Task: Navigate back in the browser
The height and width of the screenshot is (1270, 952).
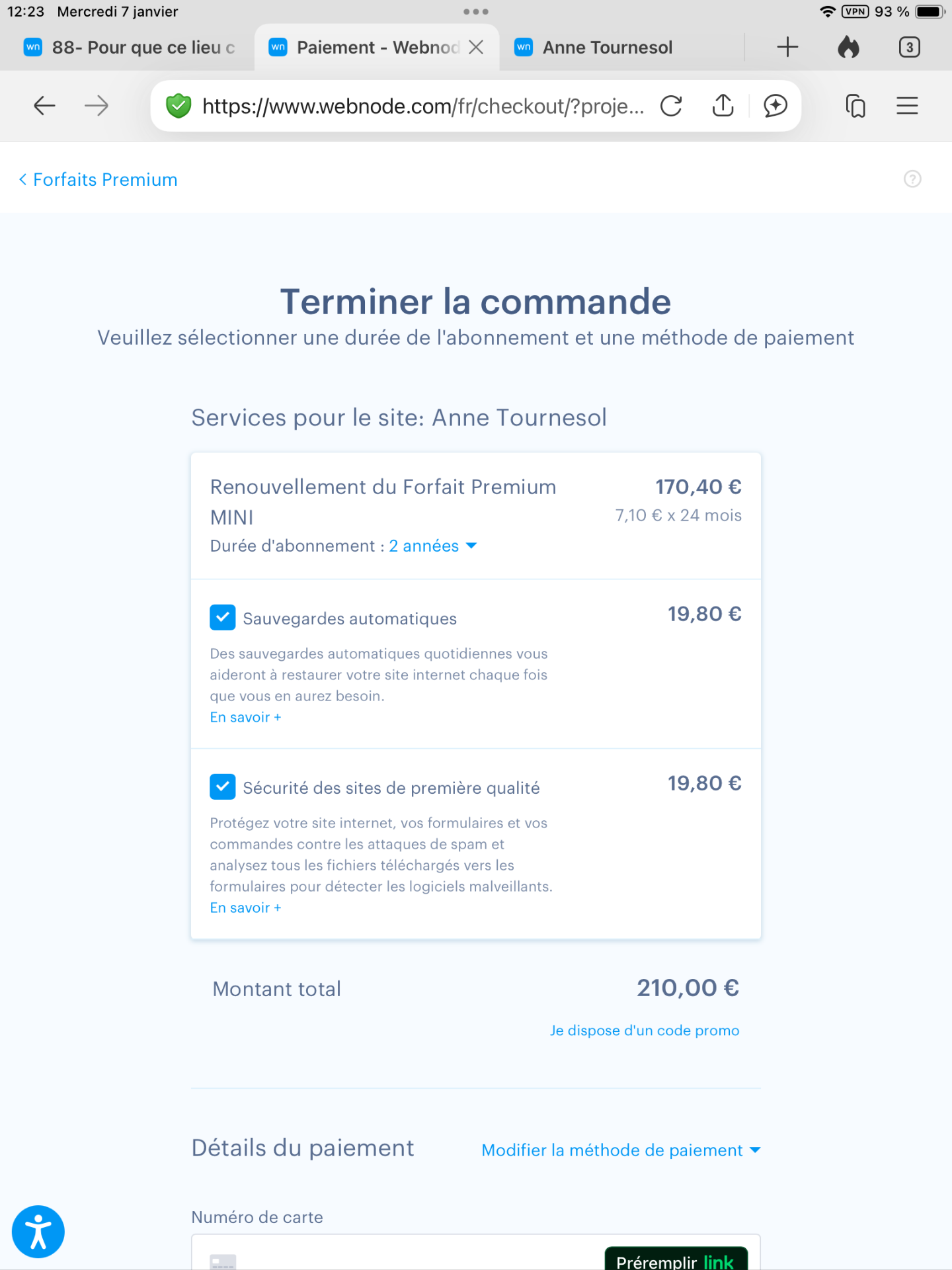Action: coord(44,106)
